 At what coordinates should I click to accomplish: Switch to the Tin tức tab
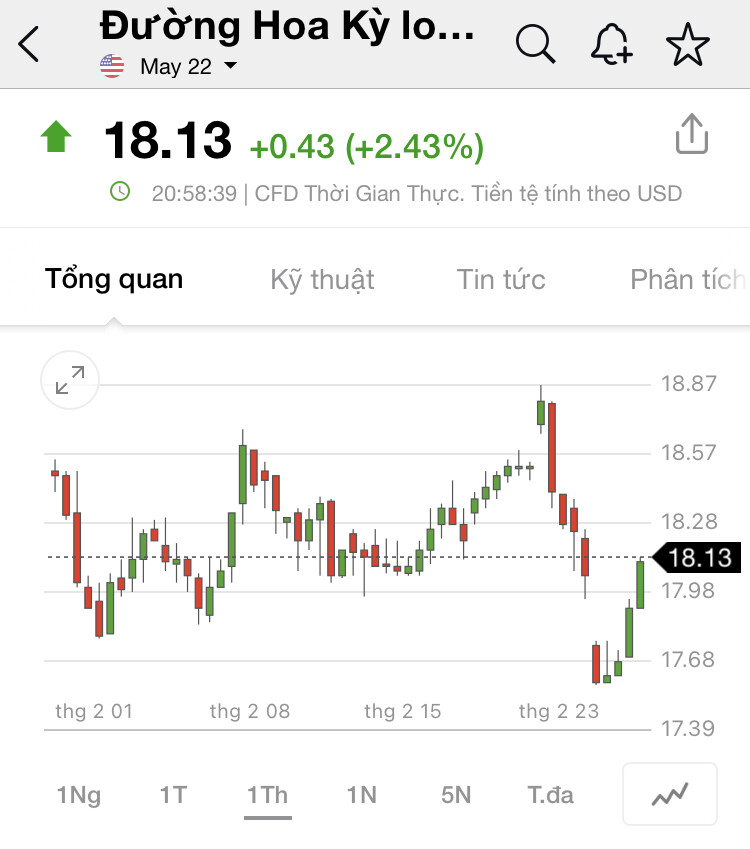click(501, 279)
